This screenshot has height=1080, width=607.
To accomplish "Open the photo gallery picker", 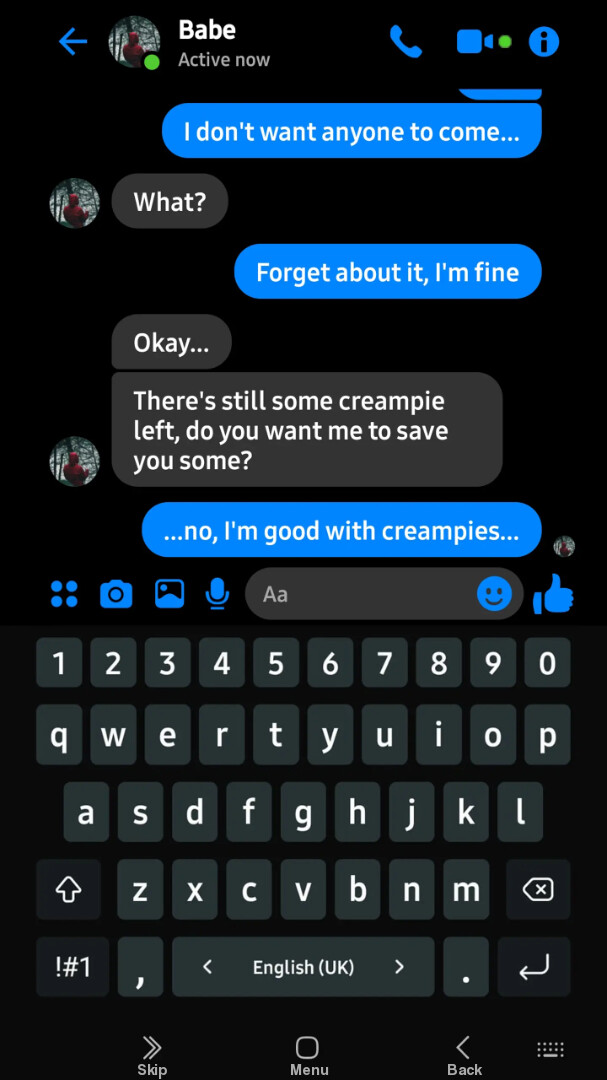I will point(169,594).
